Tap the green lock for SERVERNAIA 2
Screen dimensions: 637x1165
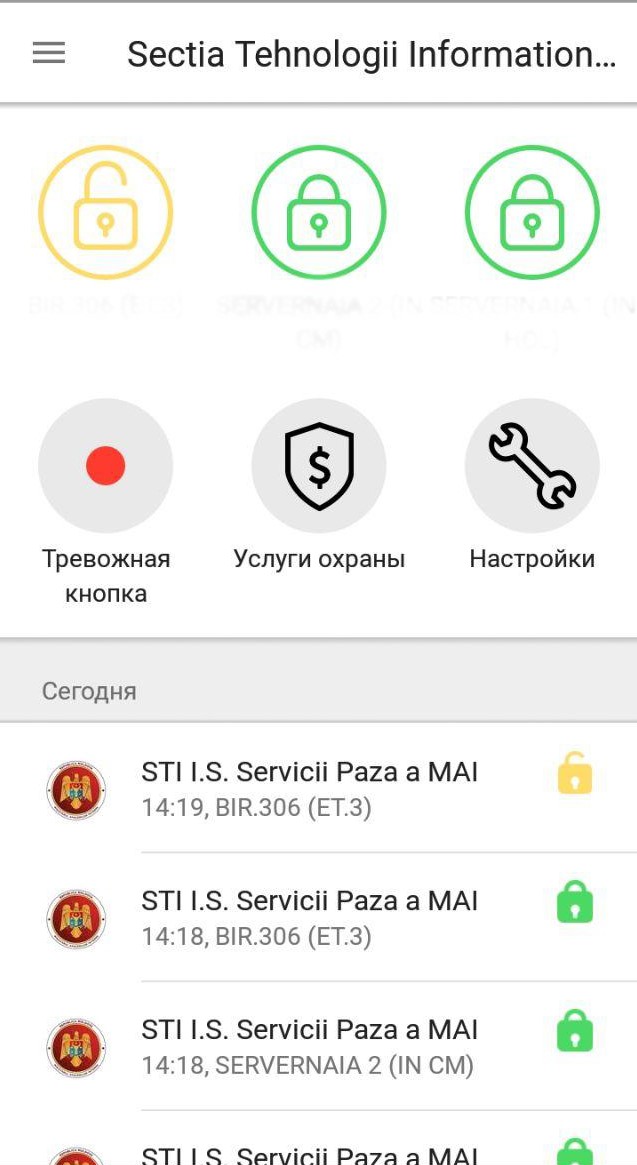318,213
